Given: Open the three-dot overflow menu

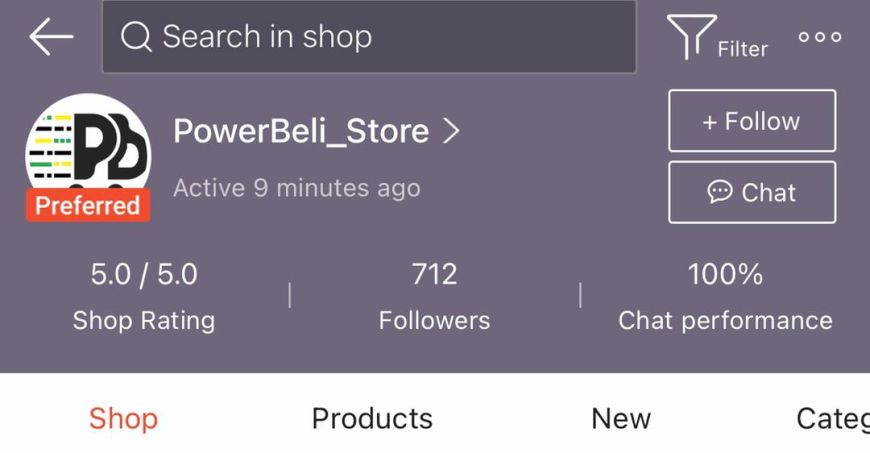Looking at the screenshot, I should (x=819, y=37).
